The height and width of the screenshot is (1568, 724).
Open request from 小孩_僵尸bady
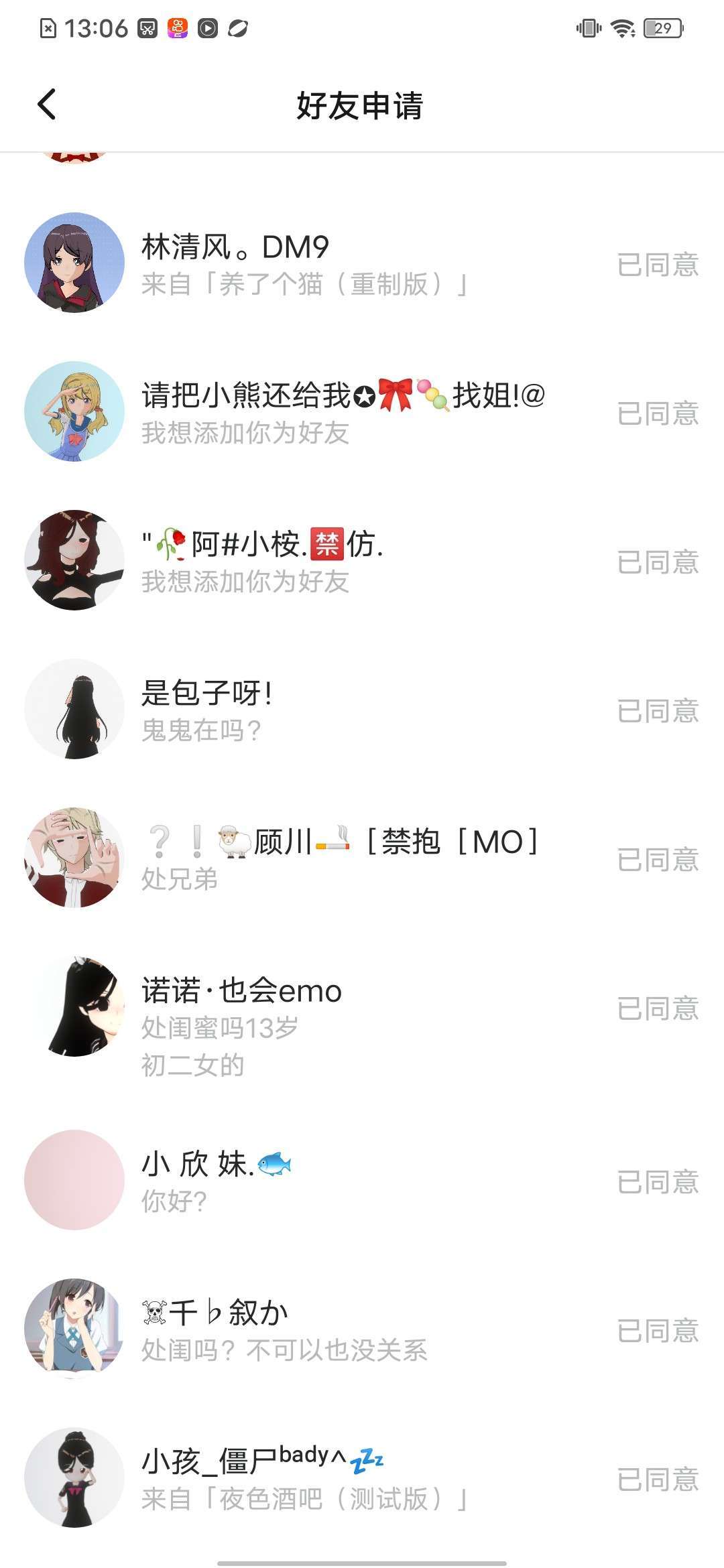tap(302, 1478)
